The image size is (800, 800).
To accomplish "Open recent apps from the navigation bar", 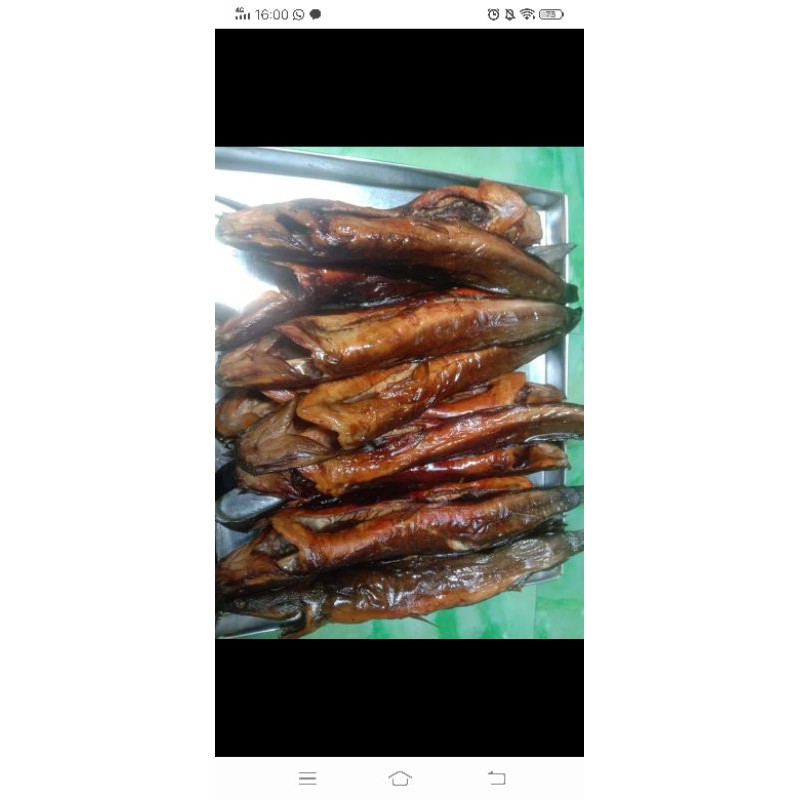I will (308, 778).
